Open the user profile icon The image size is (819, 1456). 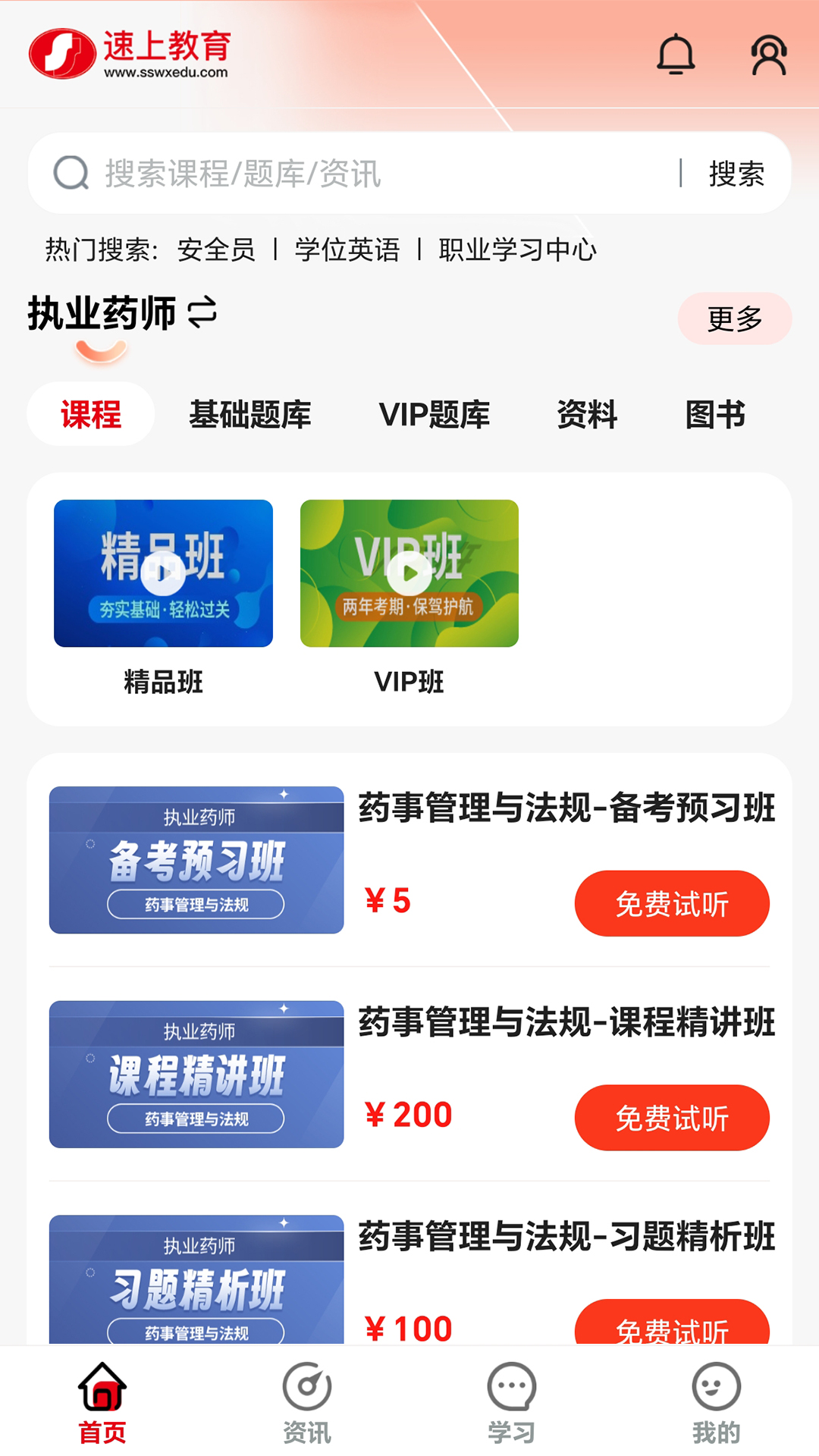(x=769, y=55)
